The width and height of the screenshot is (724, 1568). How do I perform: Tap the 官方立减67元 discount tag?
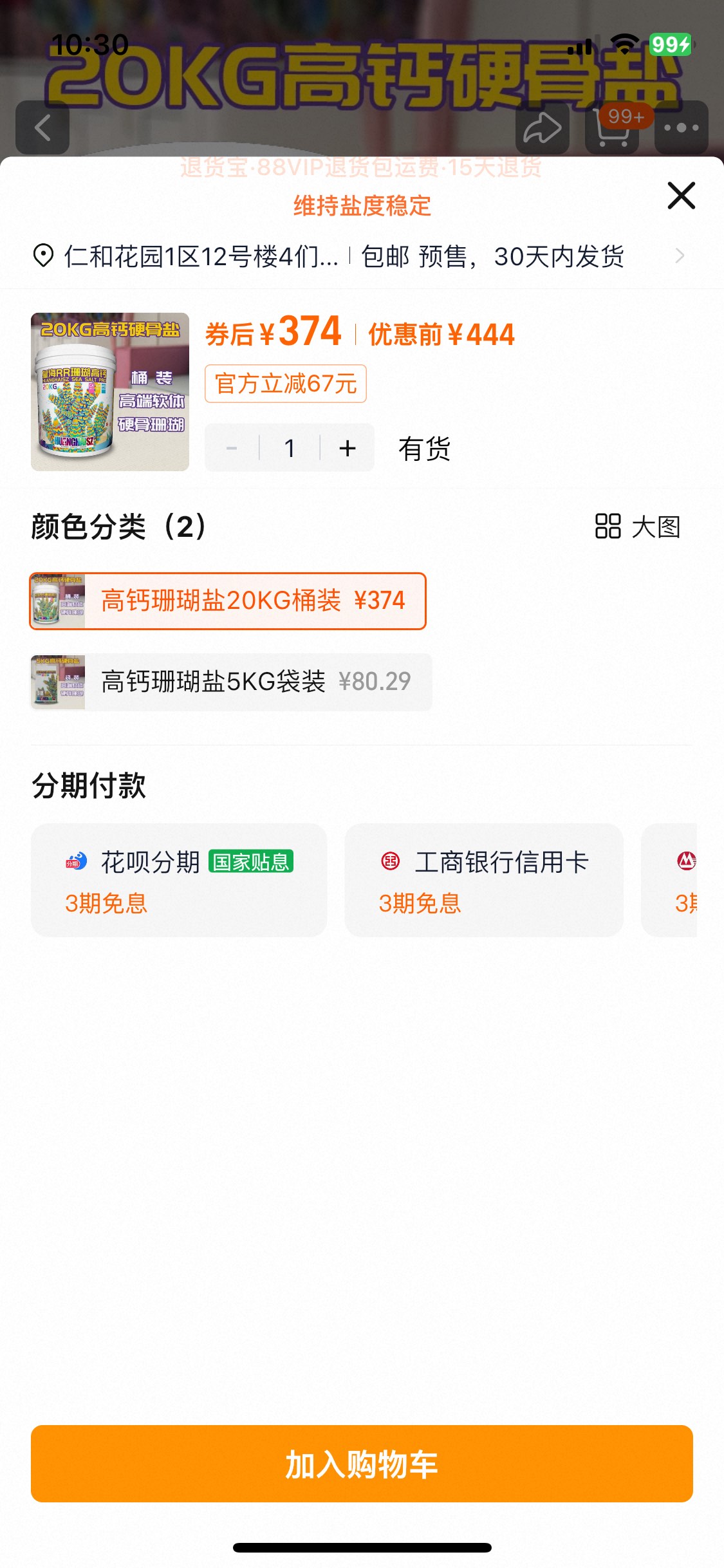(x=286, y=384)
